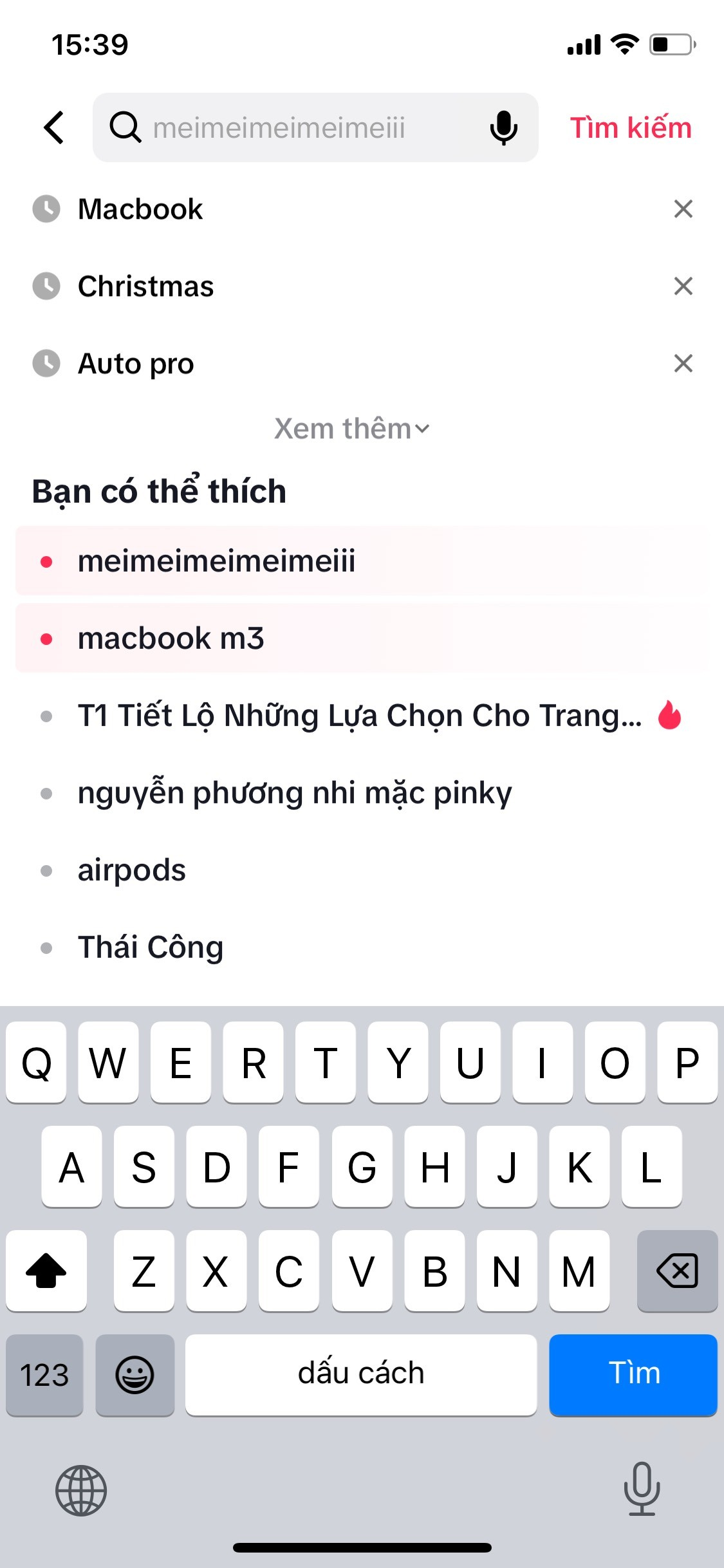Open the suggestion Thái Công

pos(362,947)
